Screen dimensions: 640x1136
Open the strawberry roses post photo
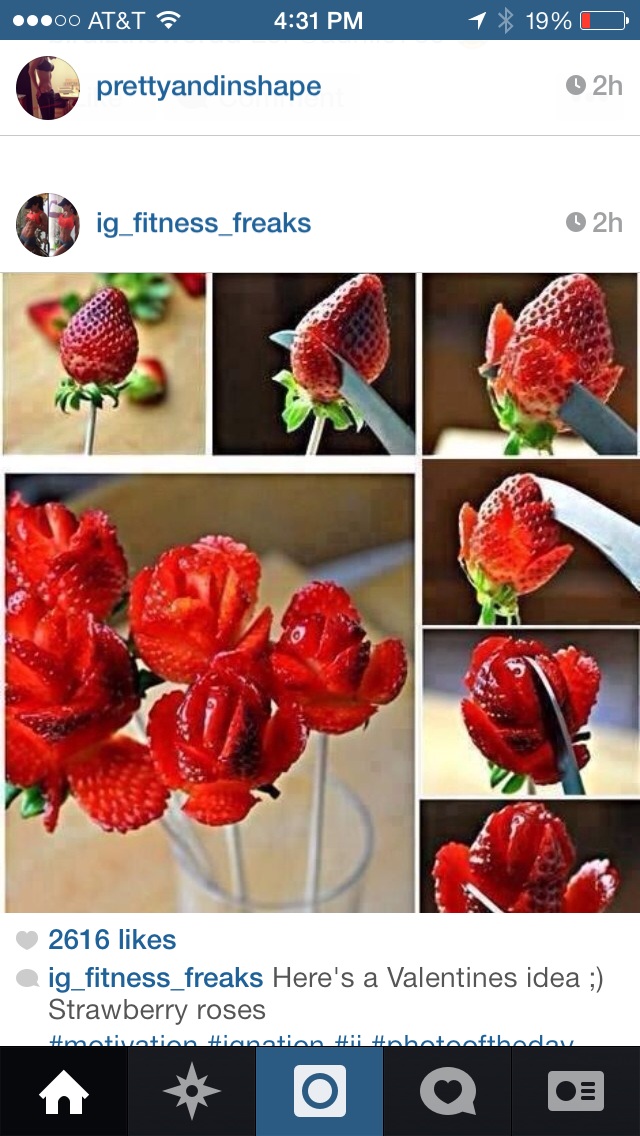tap(320, 592)
